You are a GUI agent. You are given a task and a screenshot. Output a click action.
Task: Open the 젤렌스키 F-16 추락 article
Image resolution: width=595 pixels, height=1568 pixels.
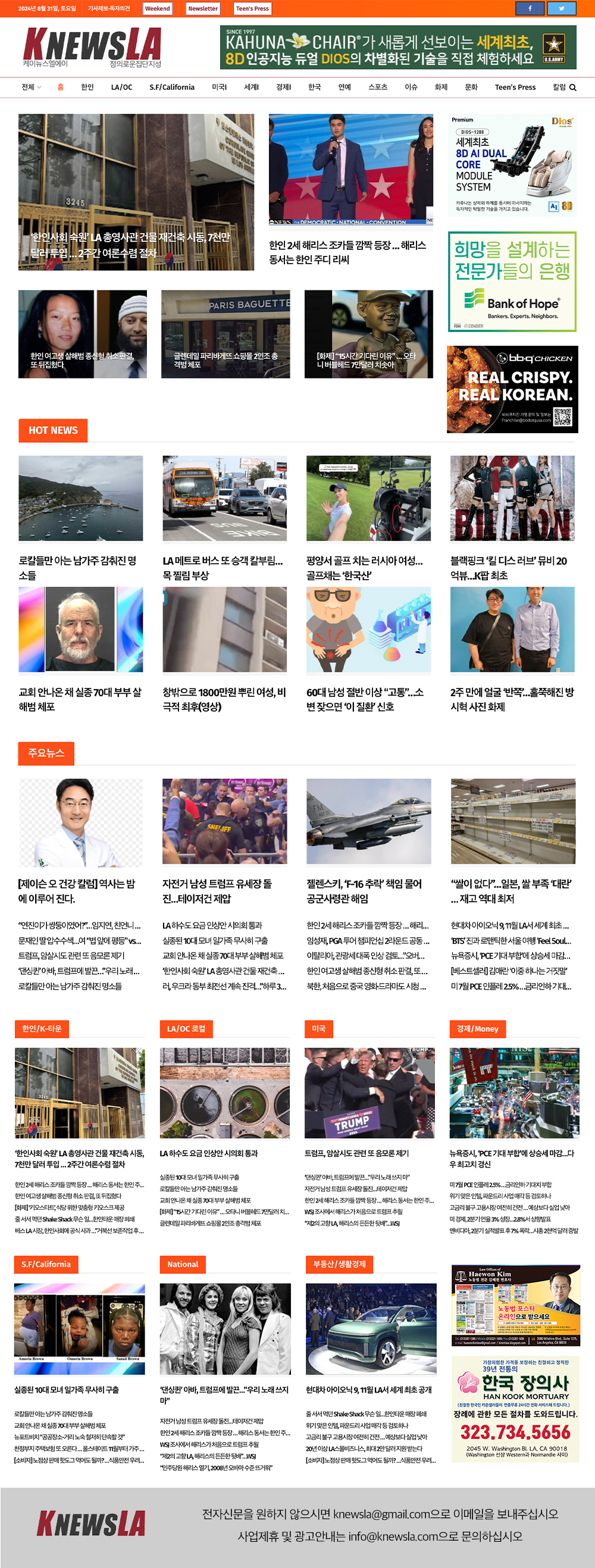pyautogui.click(x=364, y=891)
